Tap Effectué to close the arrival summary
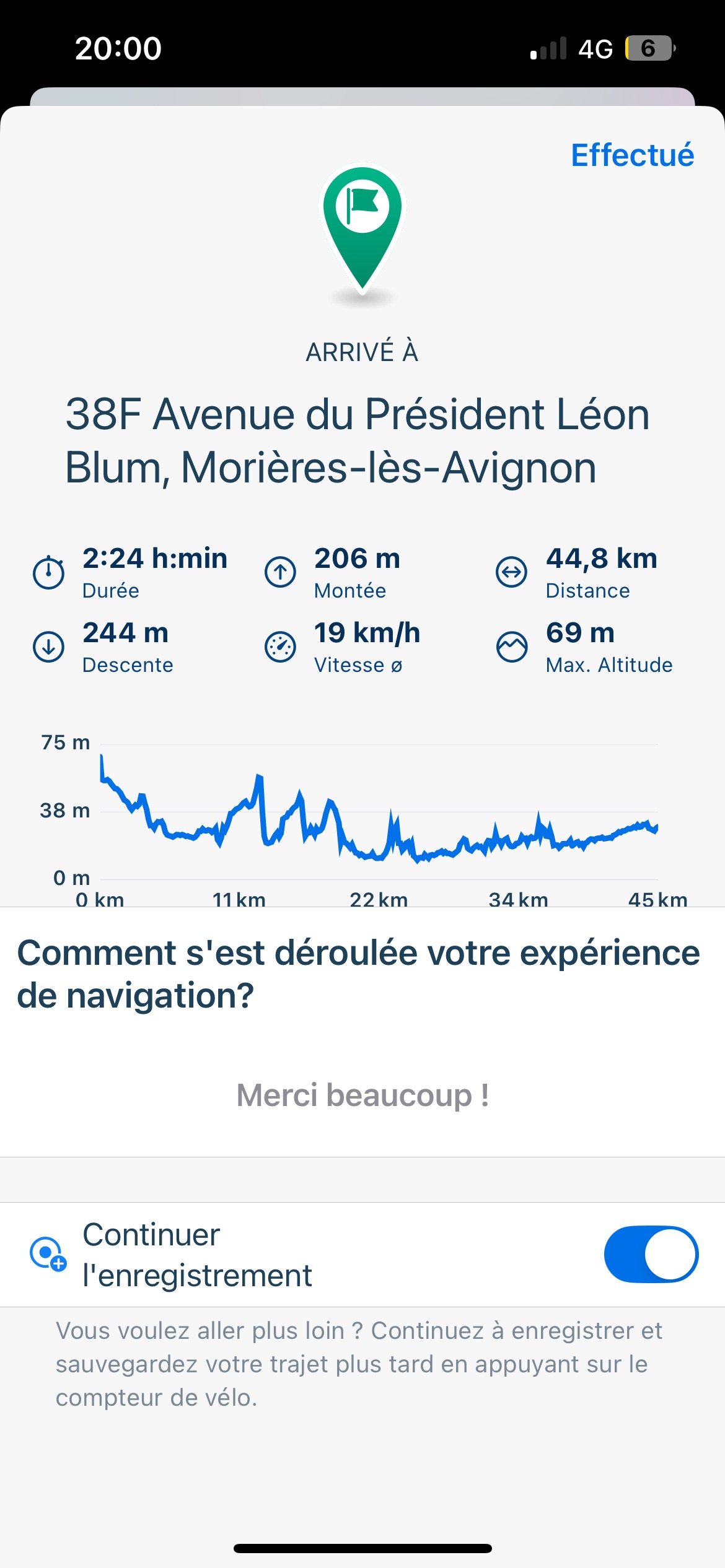Screen dimensions: 725x1568 pos(632,155)
